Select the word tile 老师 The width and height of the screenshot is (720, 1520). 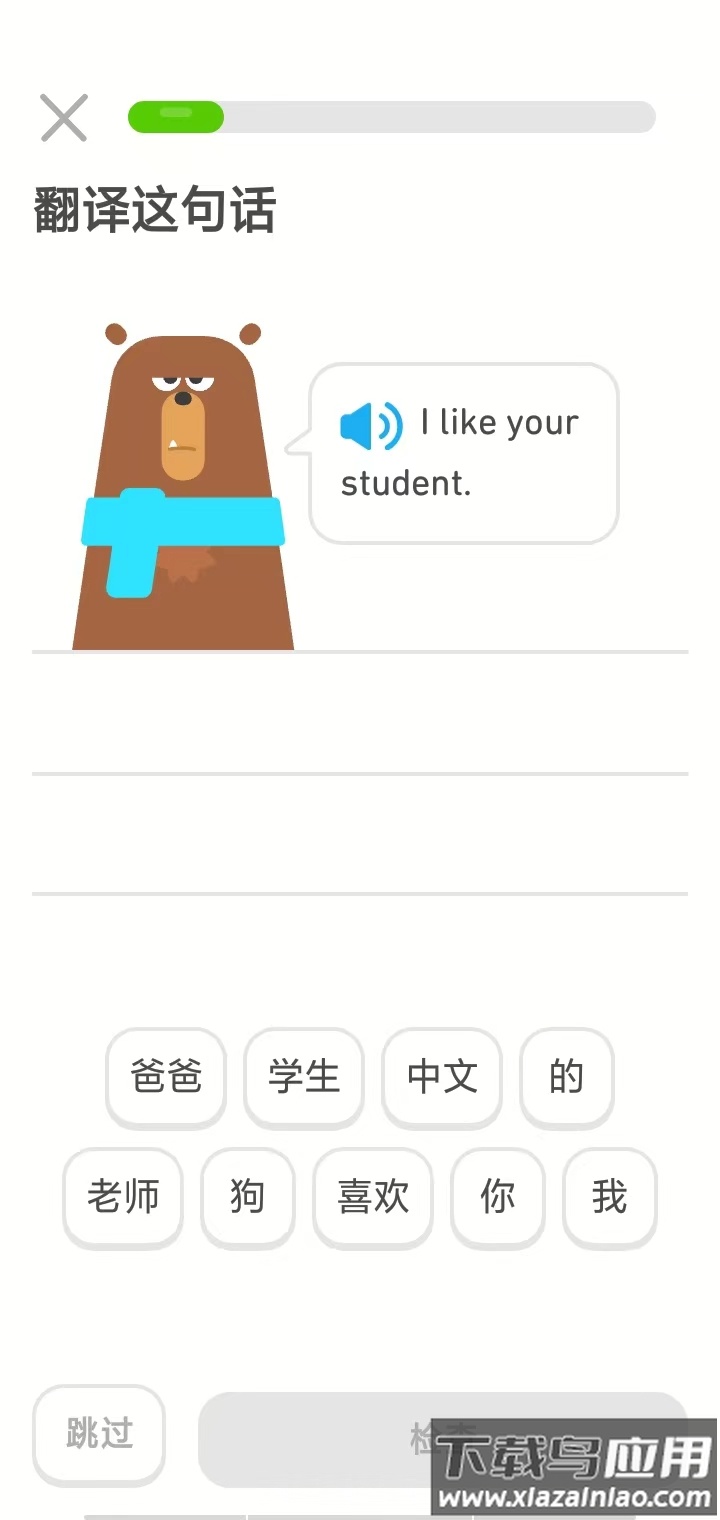point(122,1198)
